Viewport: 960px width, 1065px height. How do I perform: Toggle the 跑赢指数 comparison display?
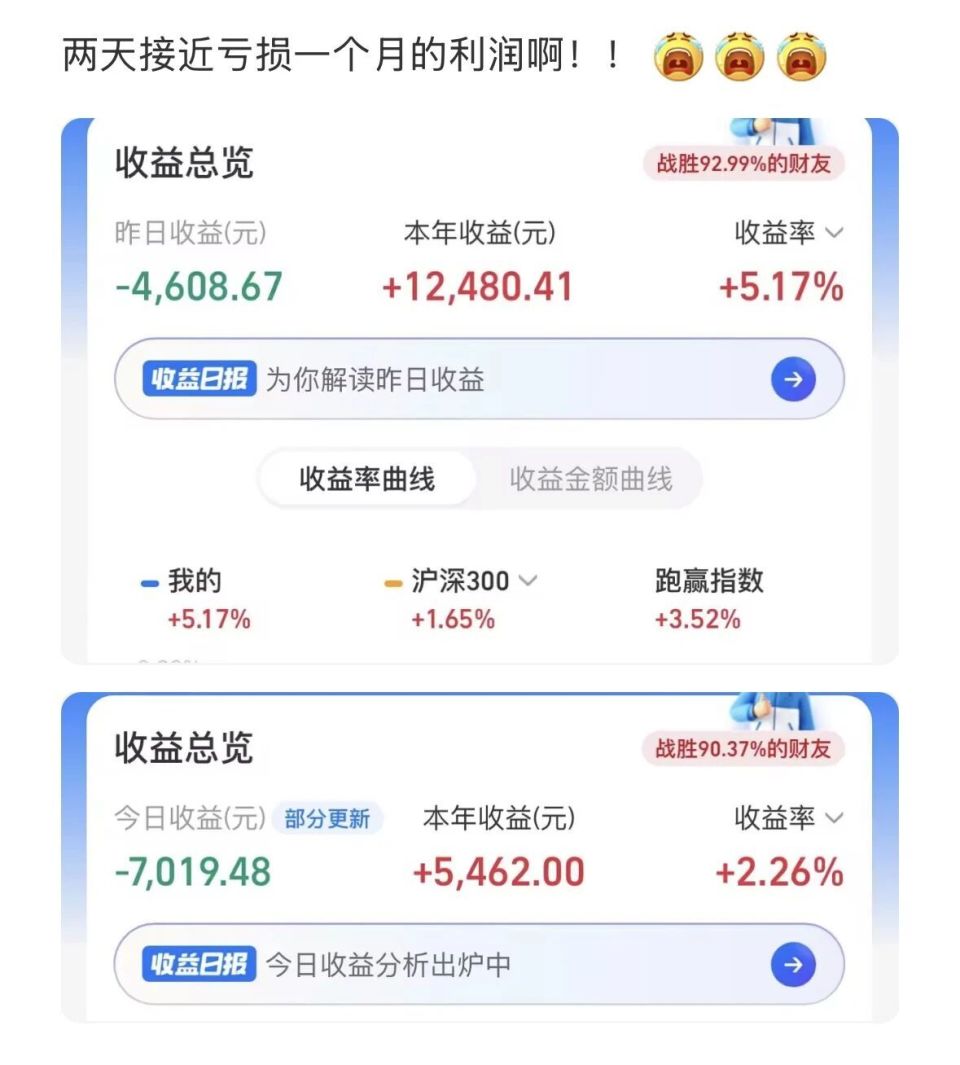(x=708, y=580)
